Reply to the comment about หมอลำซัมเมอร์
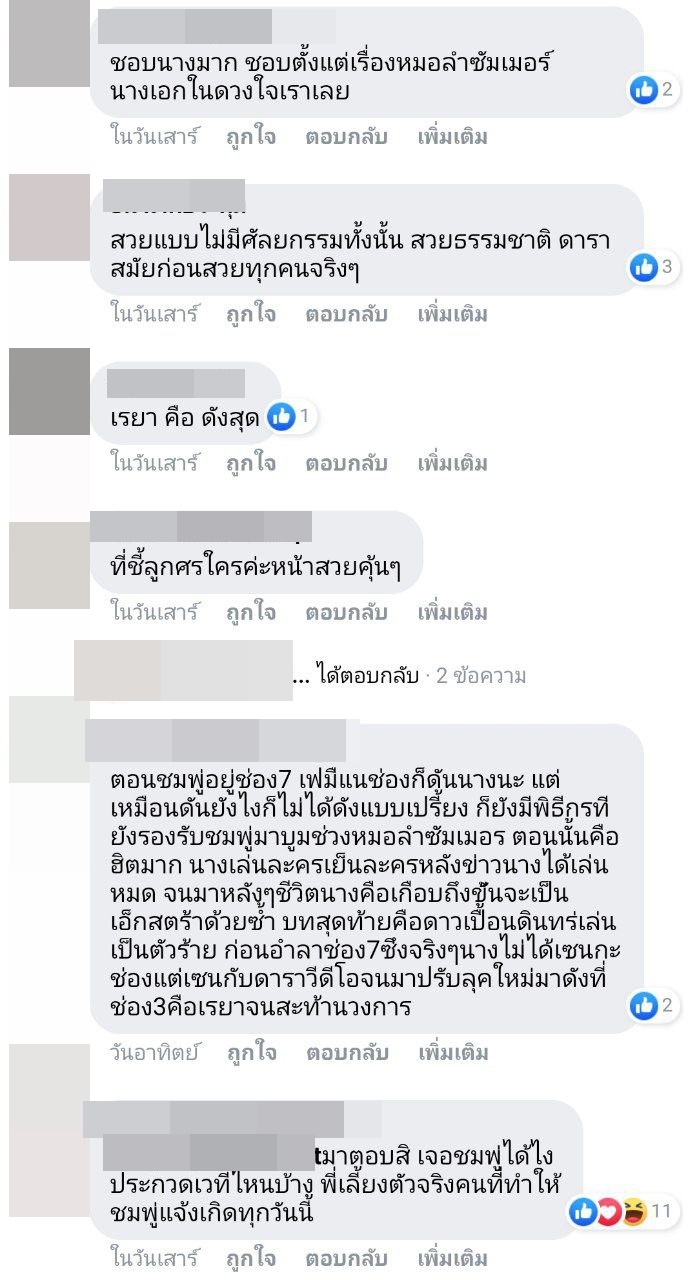The width and height of the screenshot is (697, 1280). click(346, 138)
